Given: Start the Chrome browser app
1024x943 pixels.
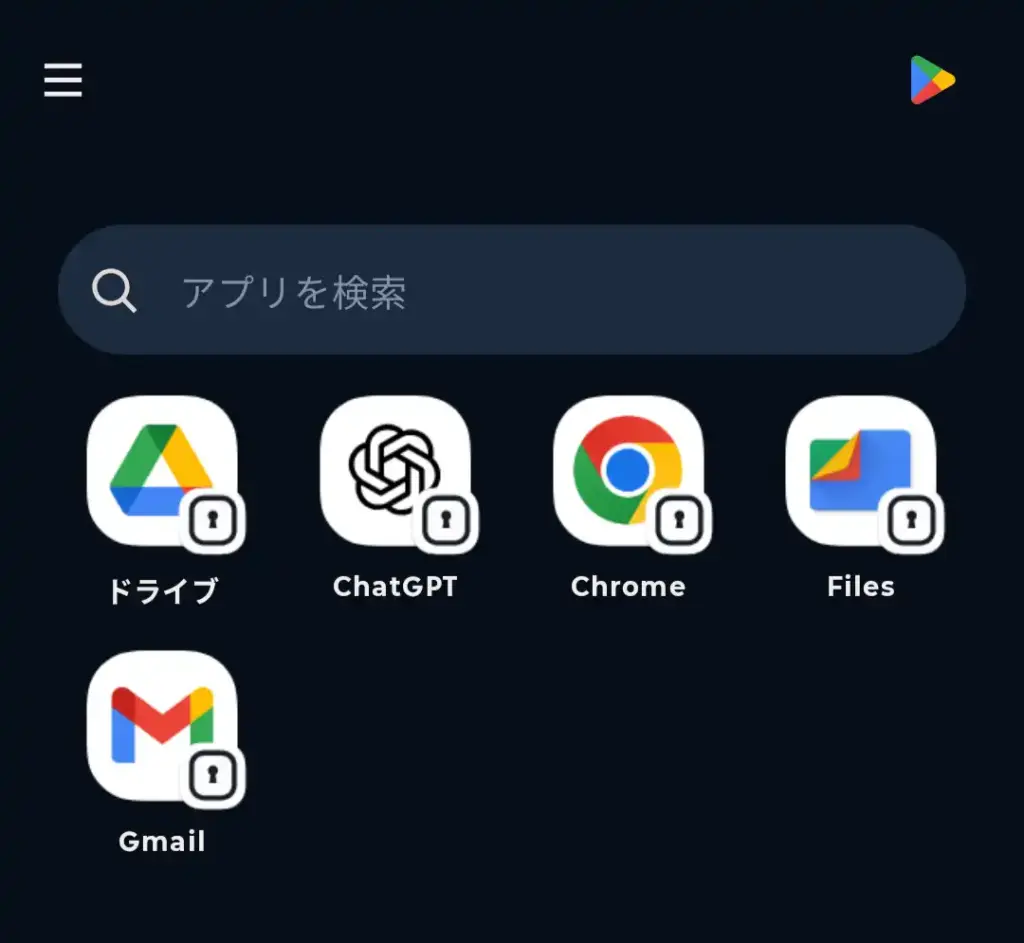Looking at the screenshot, I should 628,471.
